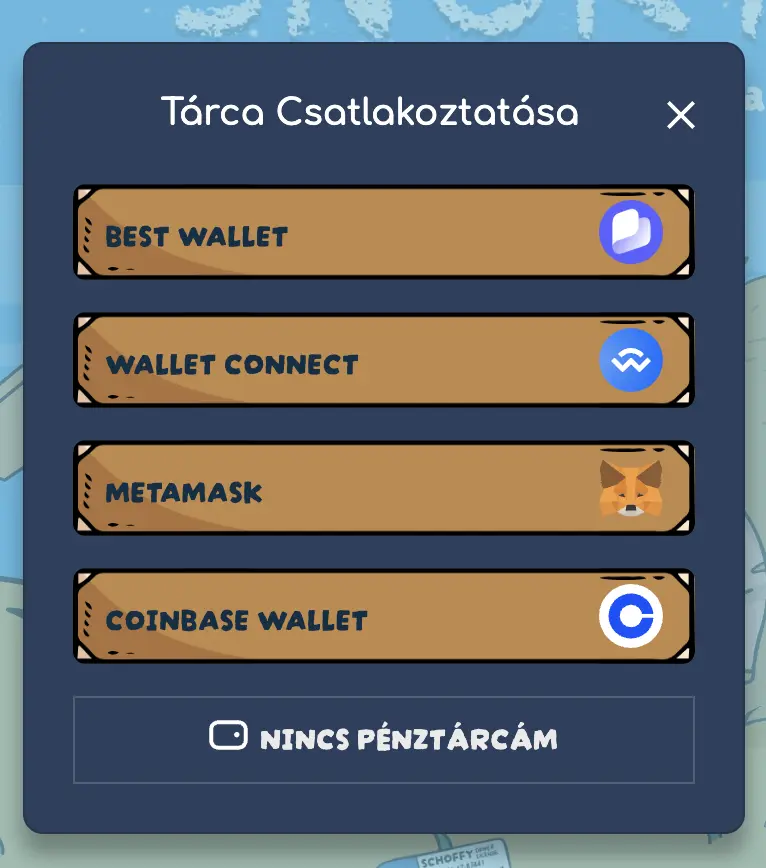Choose the Wallet Connect option
This screenshot has width=766, height=868.
click(x=383, y=361)
